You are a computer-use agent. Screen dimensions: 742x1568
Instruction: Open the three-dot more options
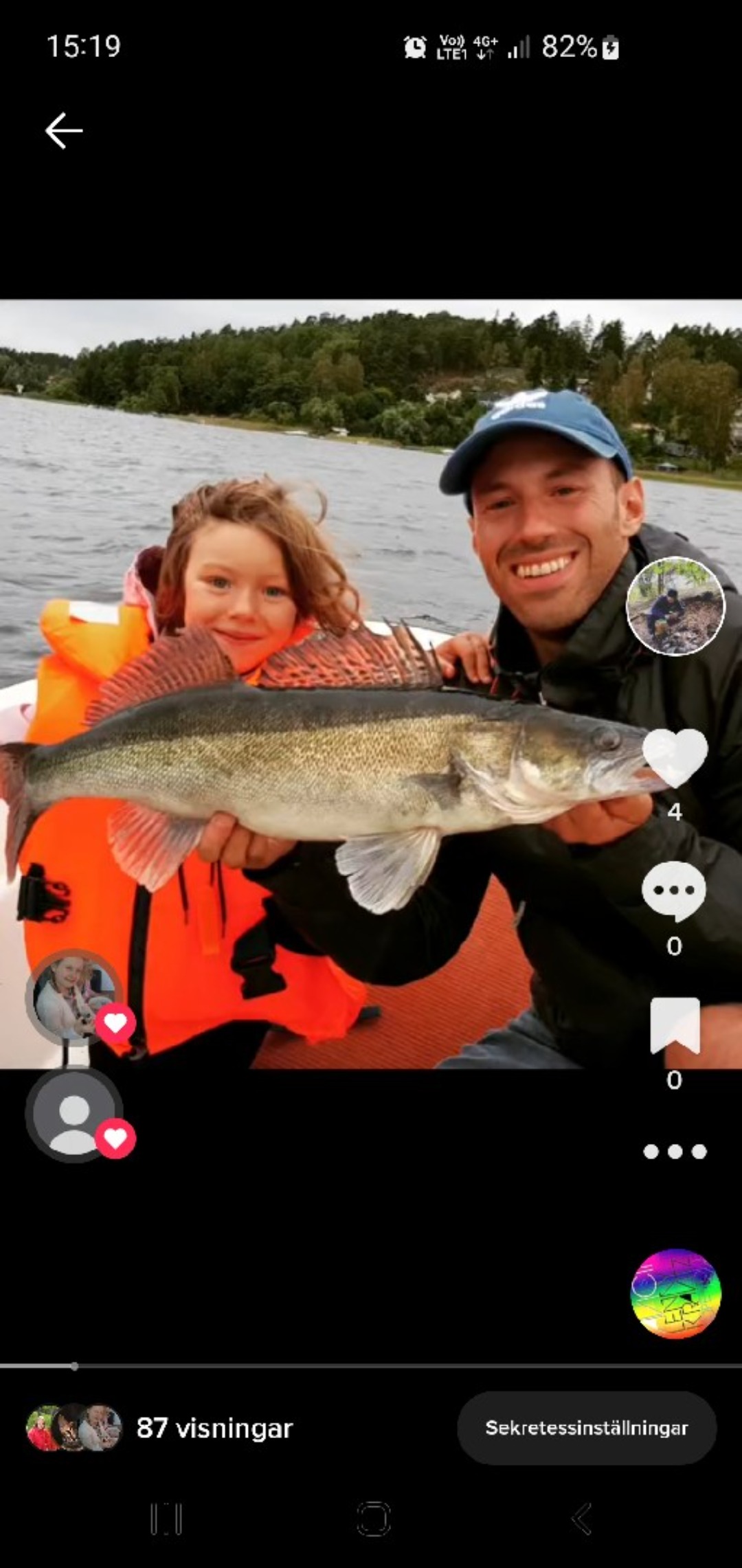tap(675, 1152)
